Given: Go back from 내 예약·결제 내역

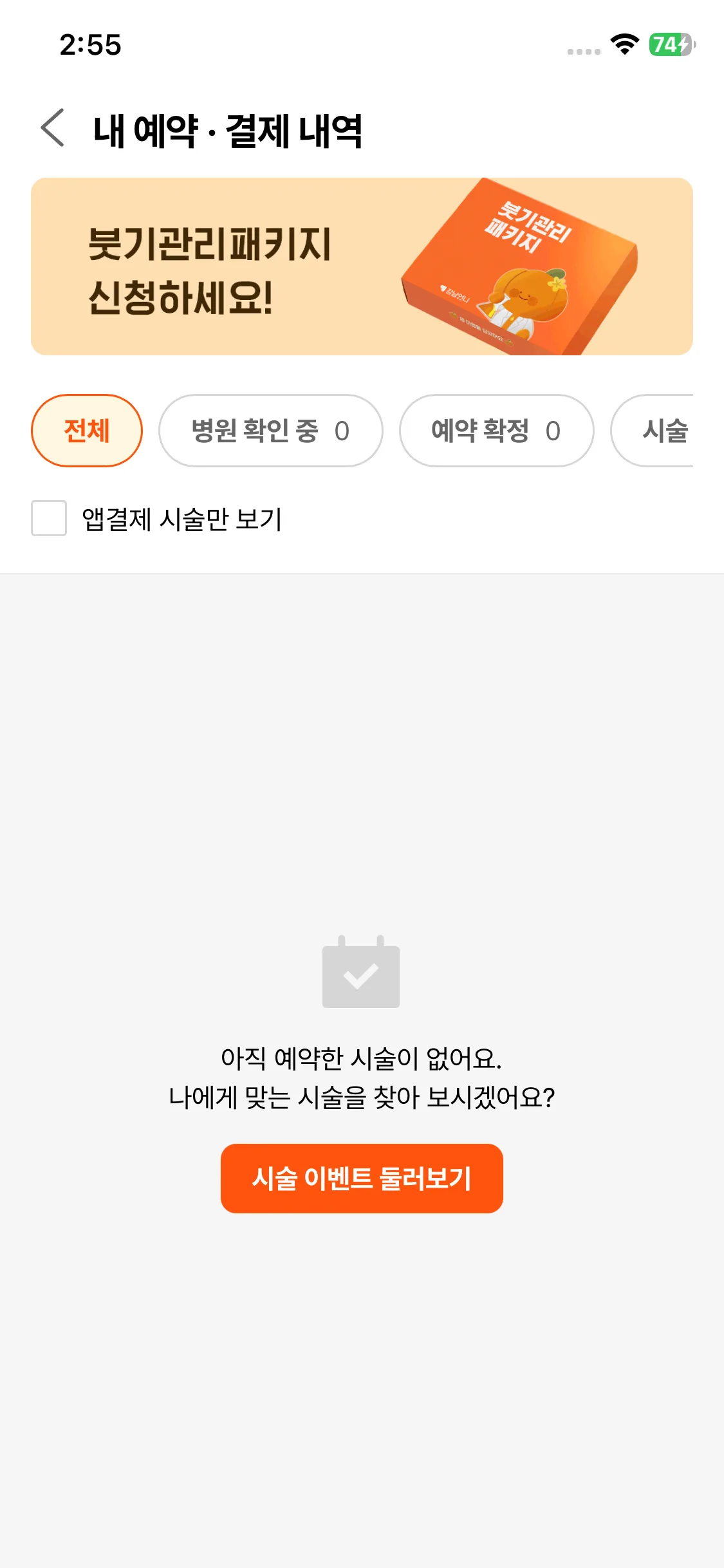Looking at the screenshot, I should (53, 128).
